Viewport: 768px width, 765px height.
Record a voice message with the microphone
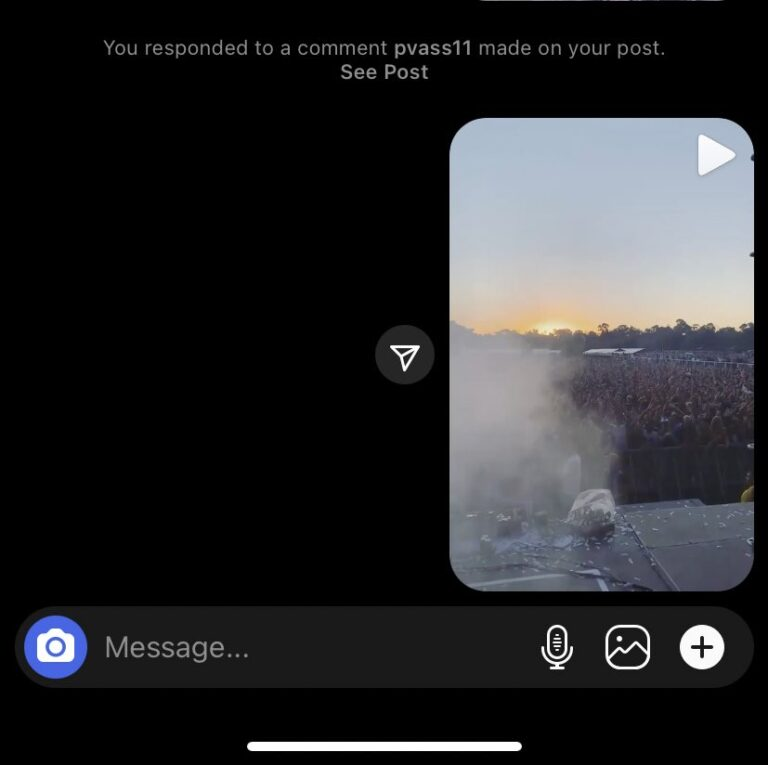click(x=557, y=647)
